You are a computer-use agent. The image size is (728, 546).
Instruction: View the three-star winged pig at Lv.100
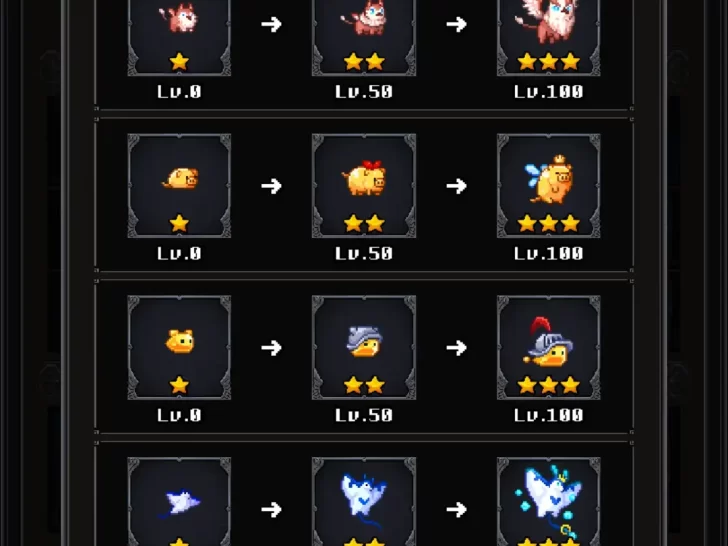click(x=548, y=186)
